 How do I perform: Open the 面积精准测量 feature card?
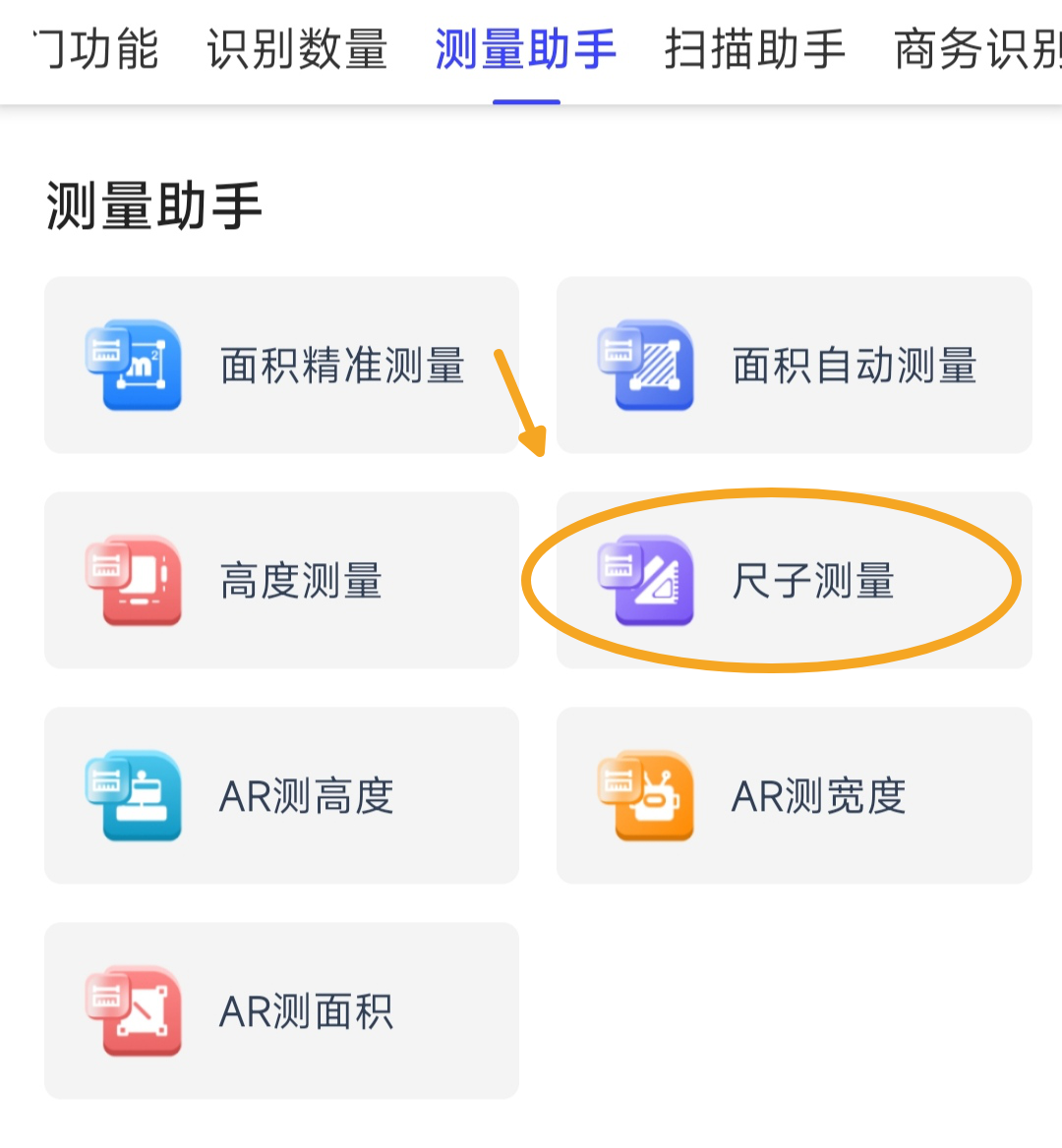(280, 366)
